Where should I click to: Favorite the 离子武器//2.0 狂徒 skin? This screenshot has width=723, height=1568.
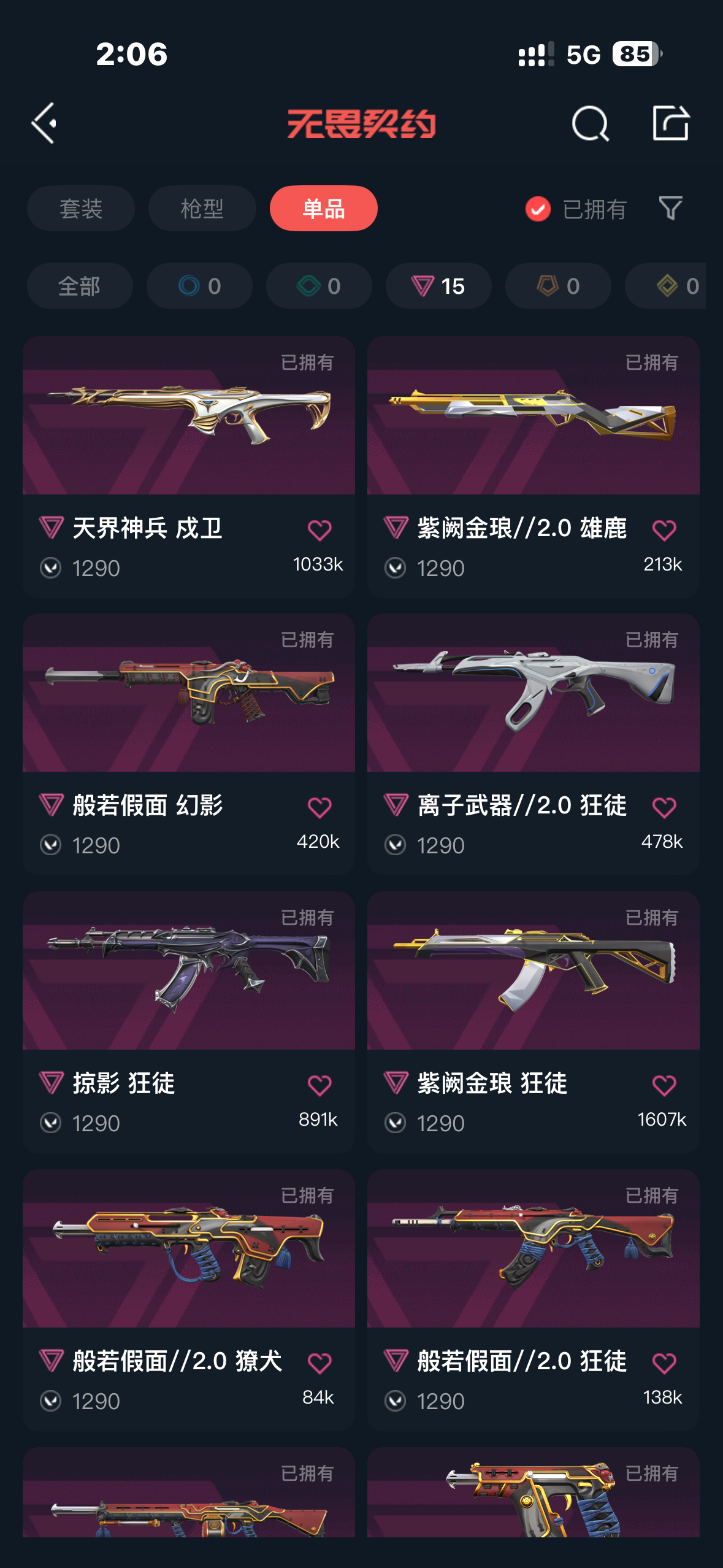[664, 807]
